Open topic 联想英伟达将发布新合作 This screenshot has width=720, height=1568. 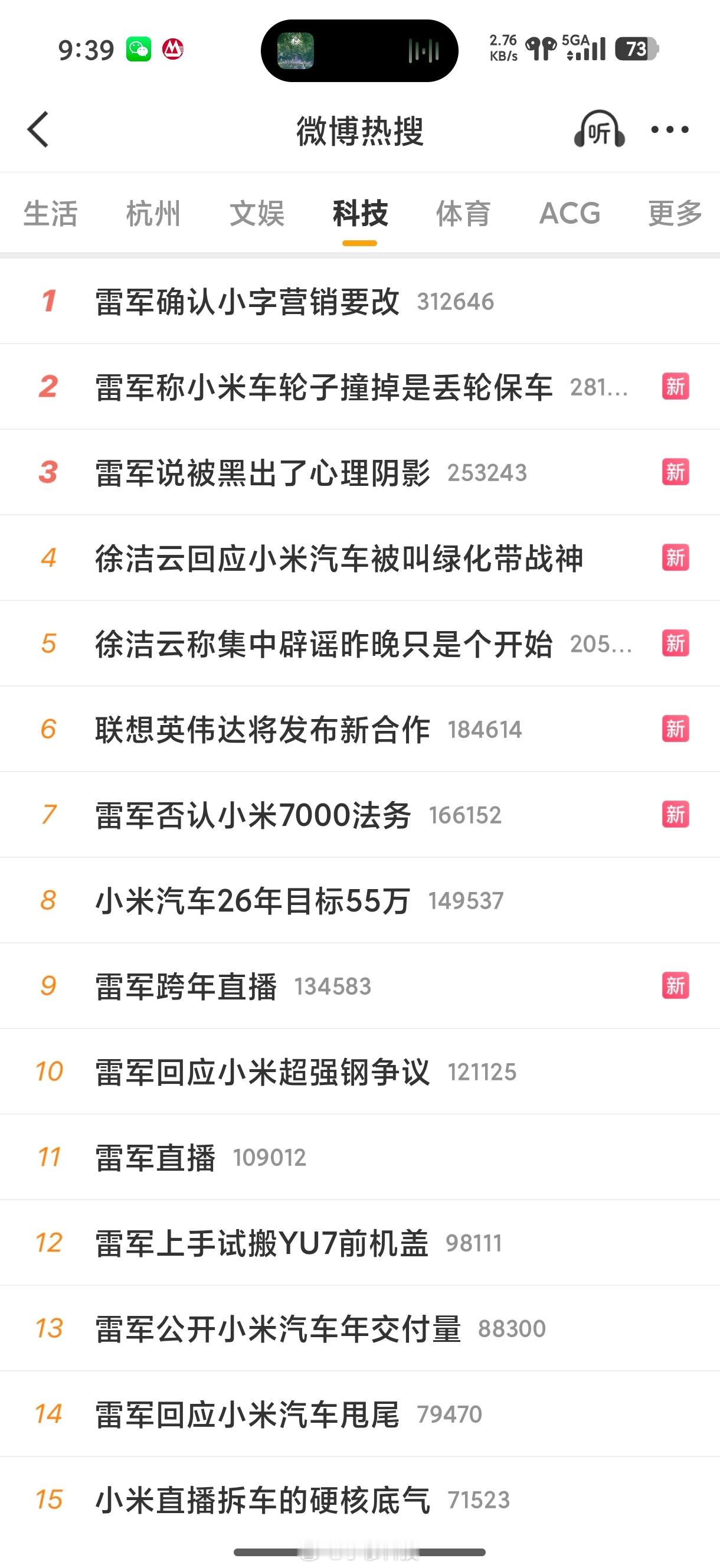pyautogui.click(x=261, y=729)
